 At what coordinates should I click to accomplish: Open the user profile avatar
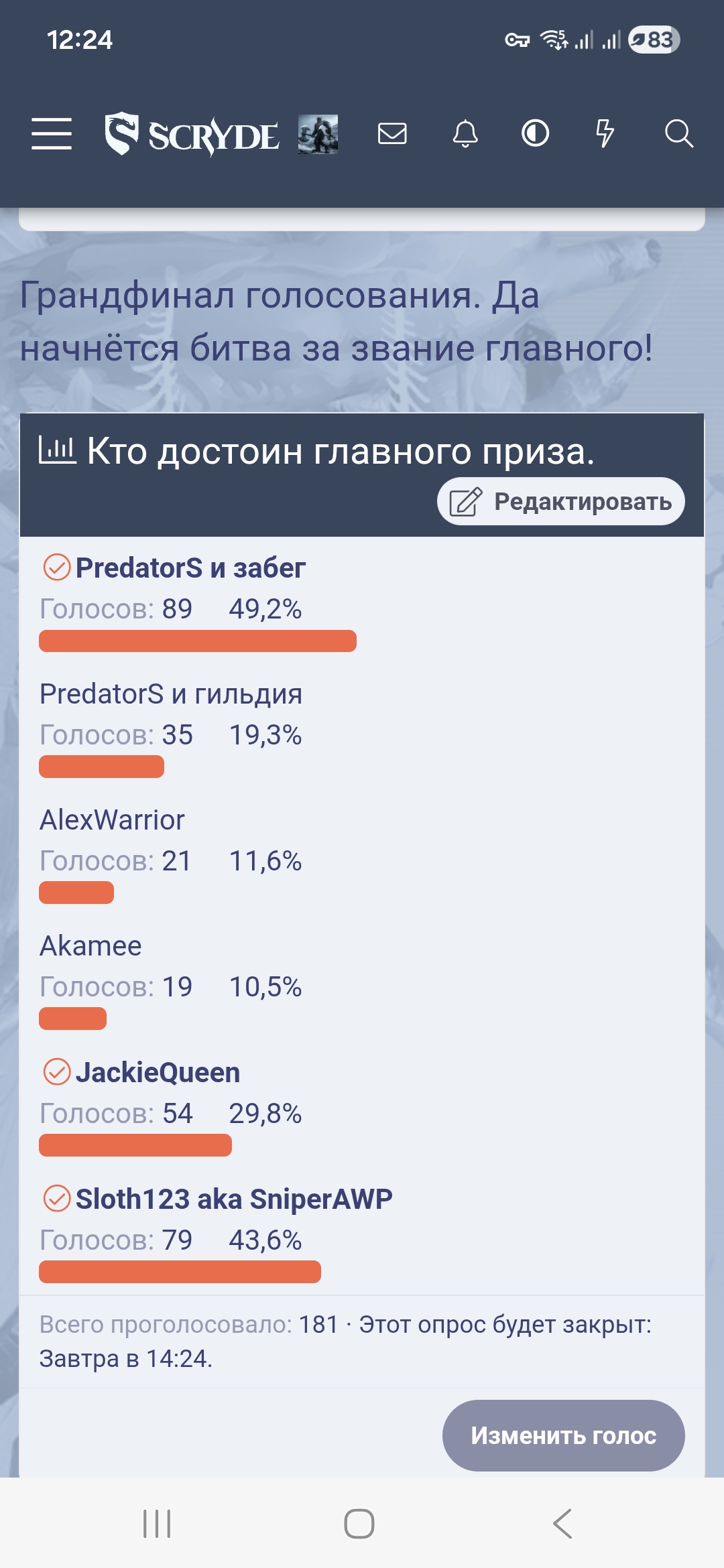318,134
